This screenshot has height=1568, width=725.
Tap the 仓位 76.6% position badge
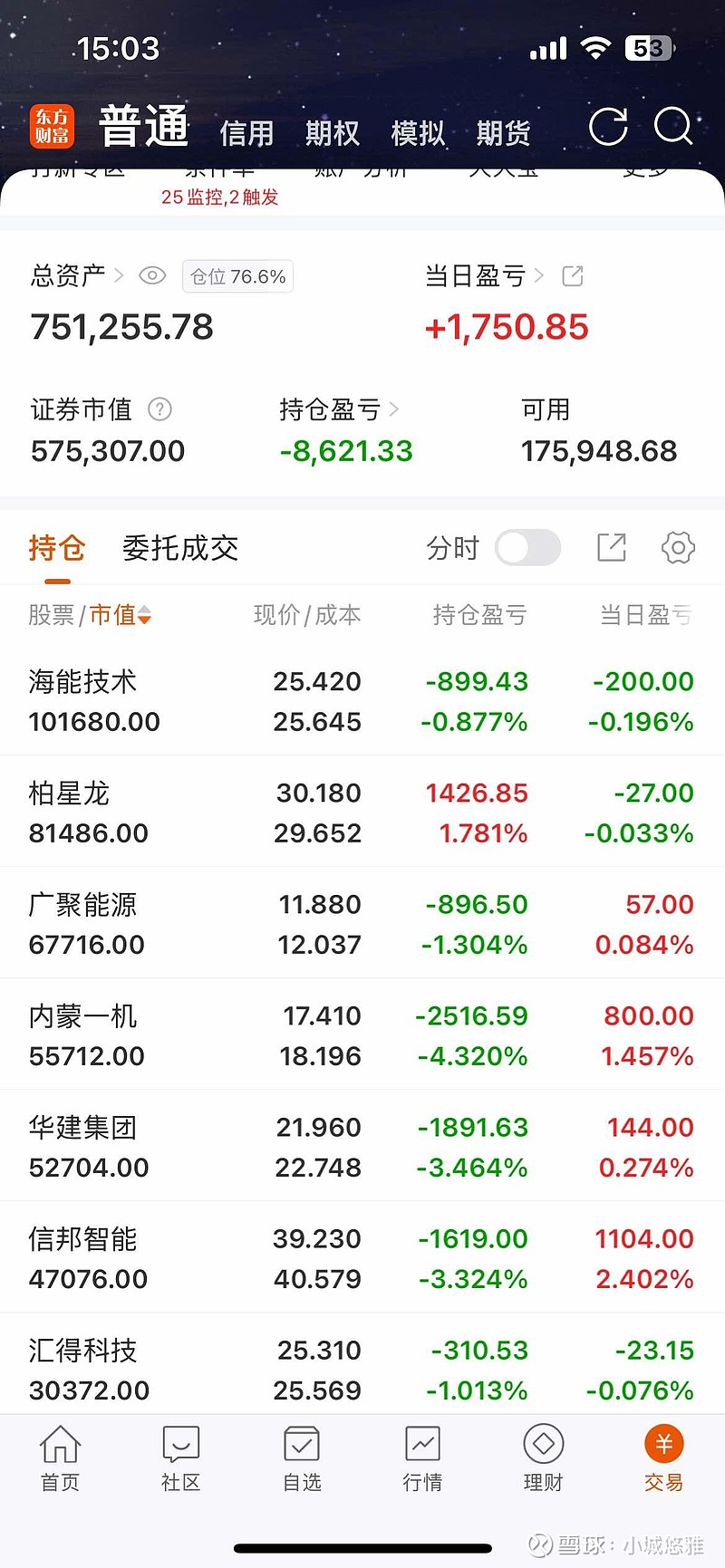click(237, 276)
